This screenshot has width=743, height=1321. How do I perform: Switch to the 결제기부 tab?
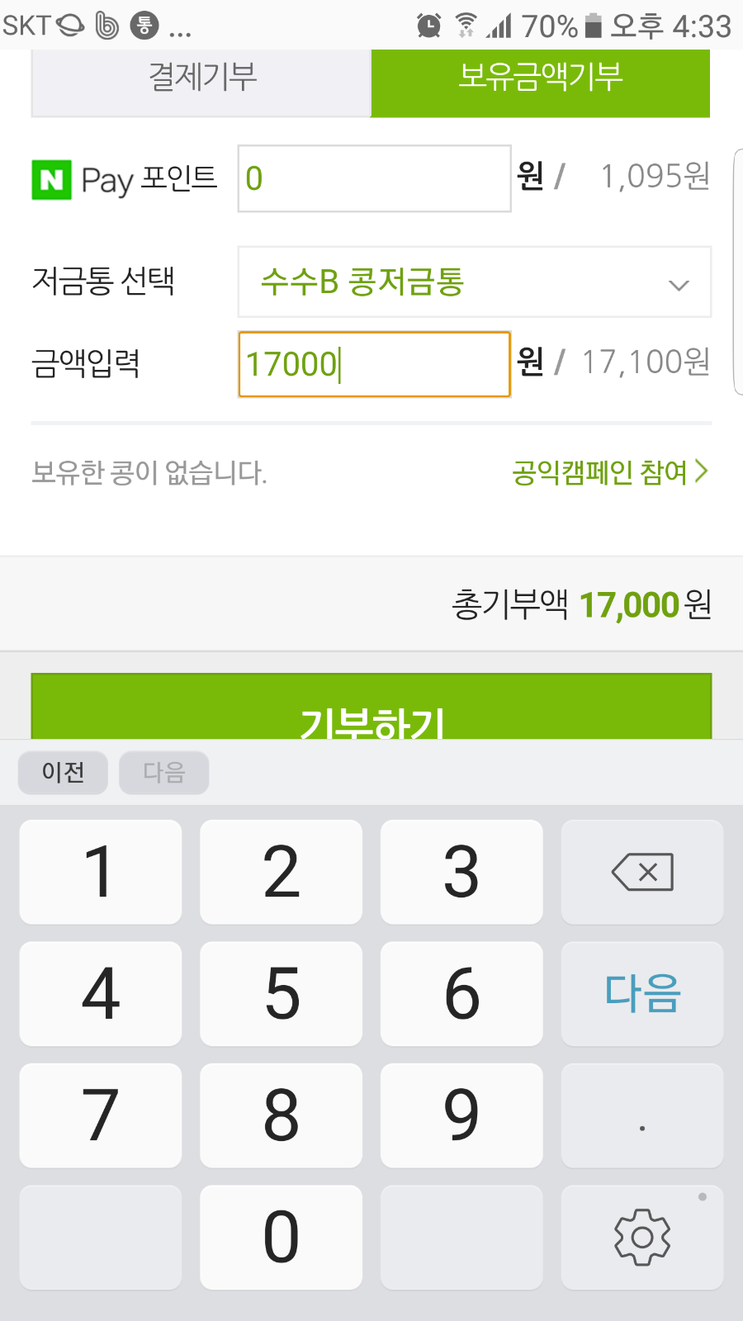pos(202,82)
